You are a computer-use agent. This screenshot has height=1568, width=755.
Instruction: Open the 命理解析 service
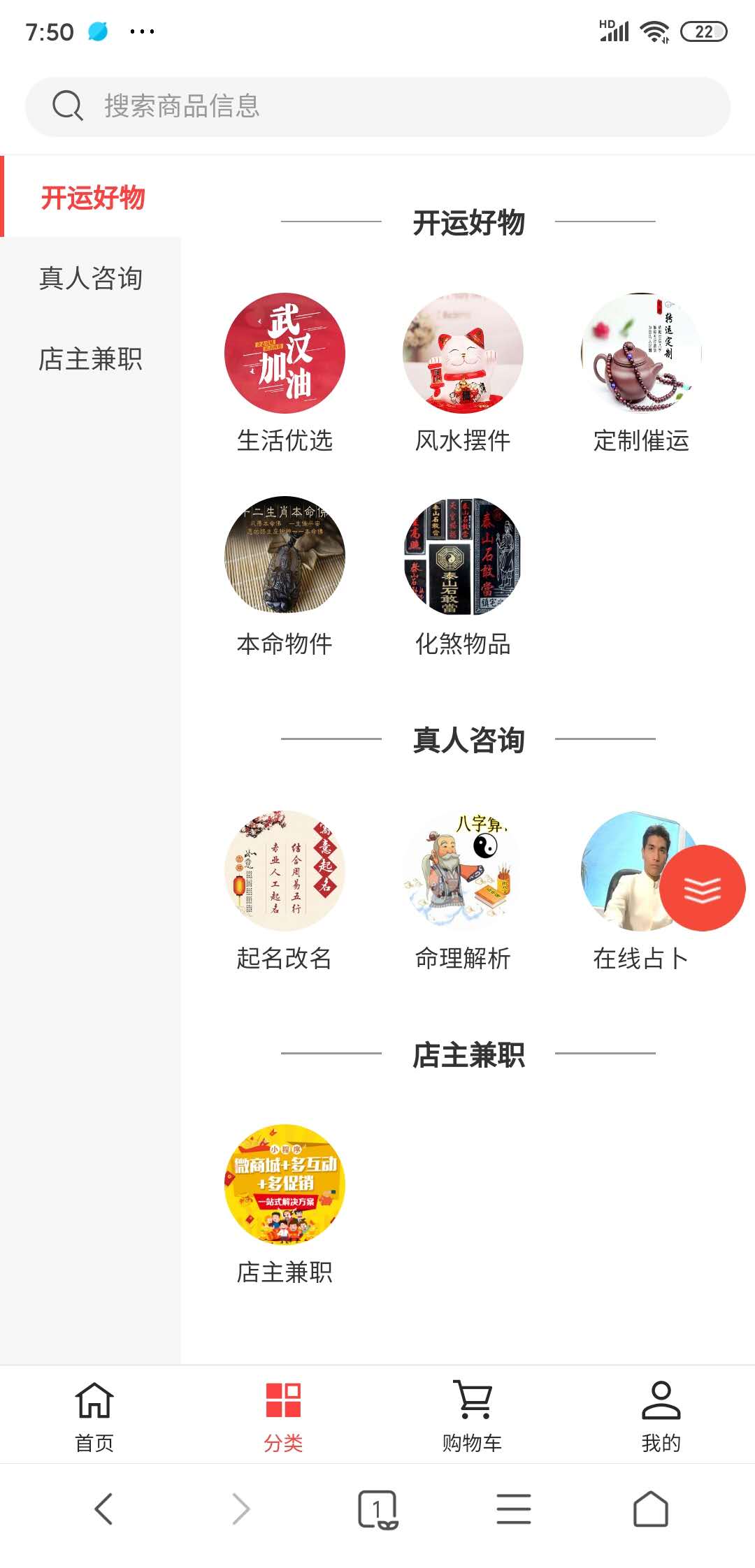tap(463, 871)
